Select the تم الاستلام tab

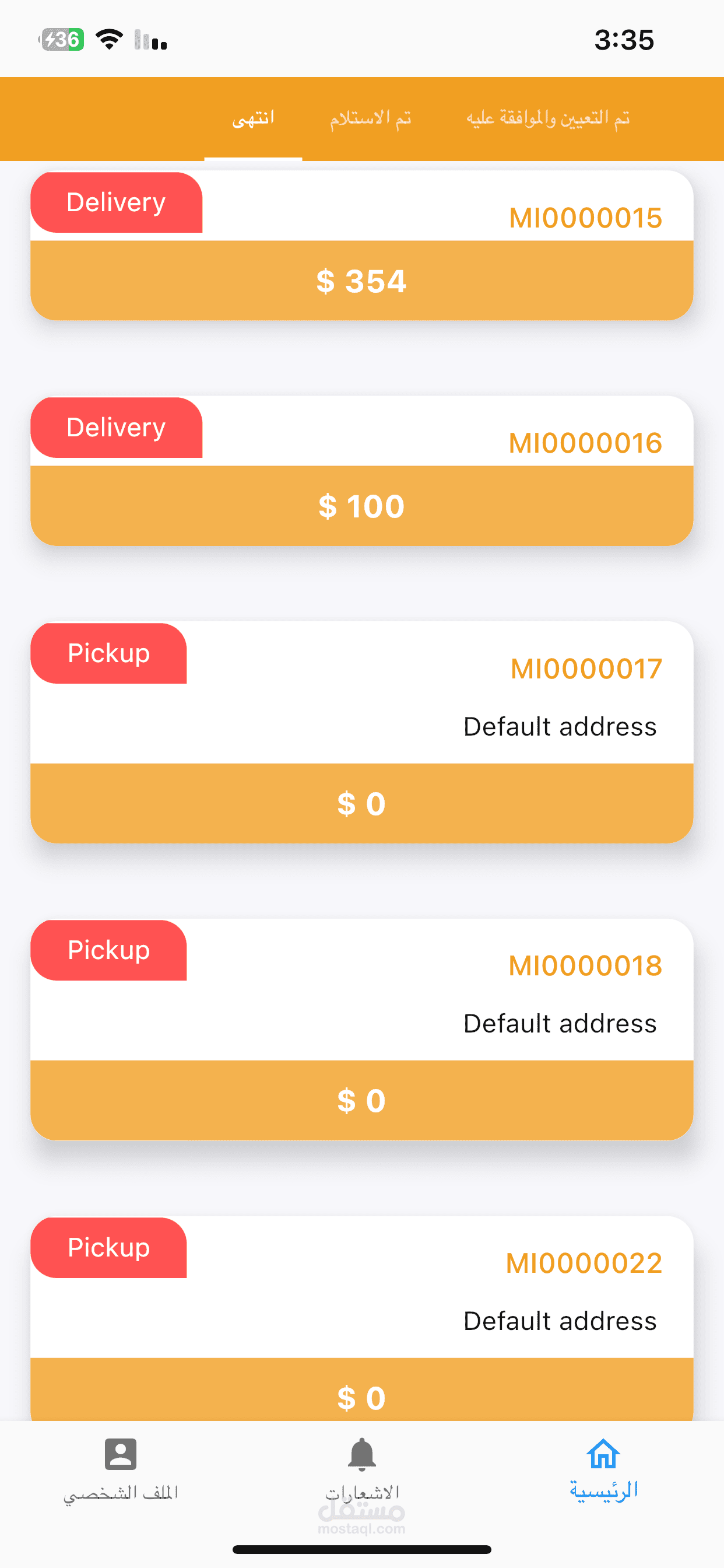(x=370, y=118)
